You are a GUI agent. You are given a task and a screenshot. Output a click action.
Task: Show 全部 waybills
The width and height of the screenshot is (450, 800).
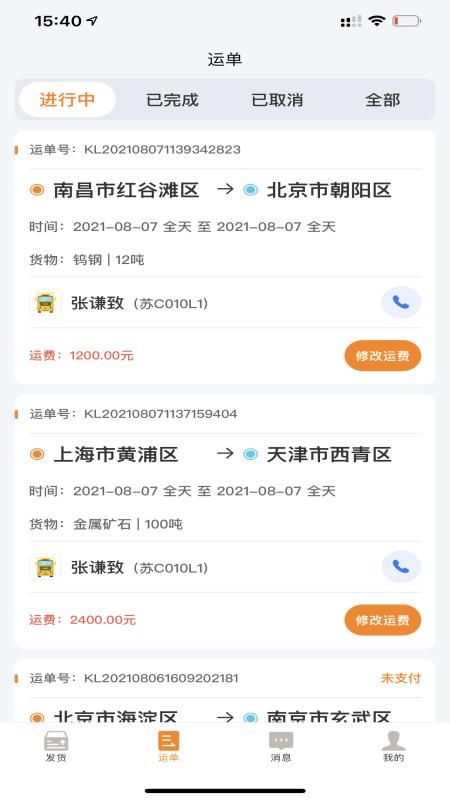coord(383,100)
